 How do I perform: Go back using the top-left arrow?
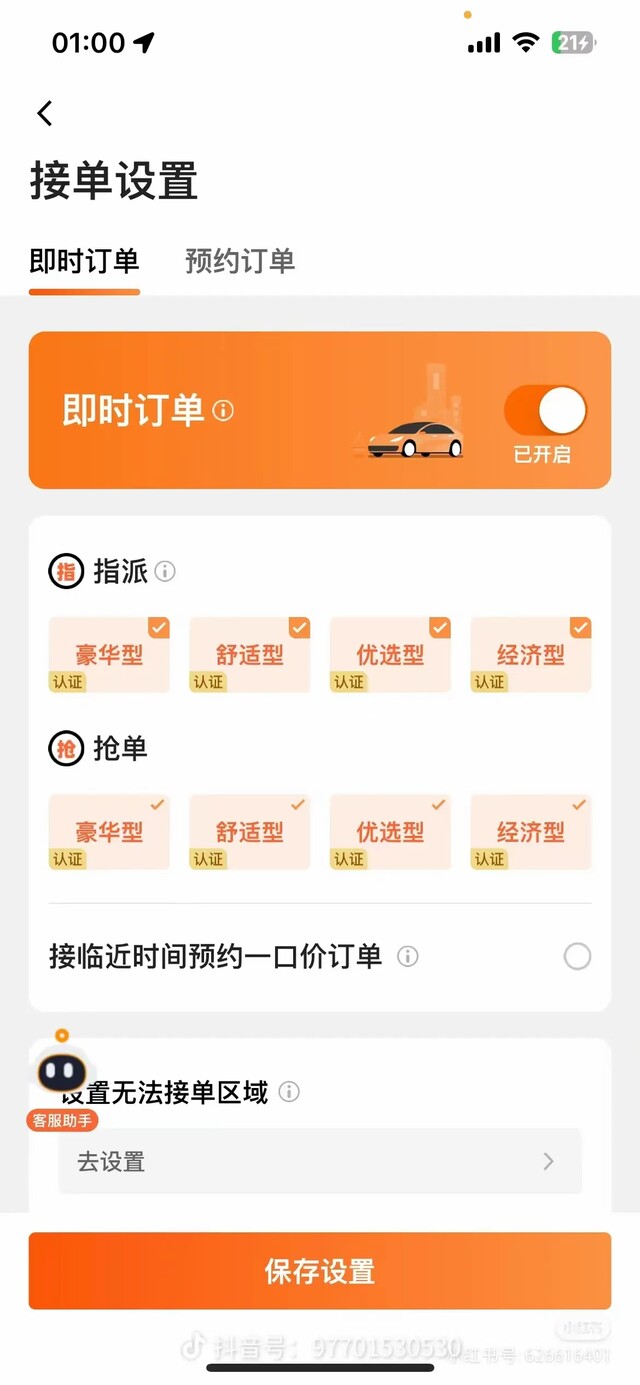pyautogui.click(x=45, y=113)
